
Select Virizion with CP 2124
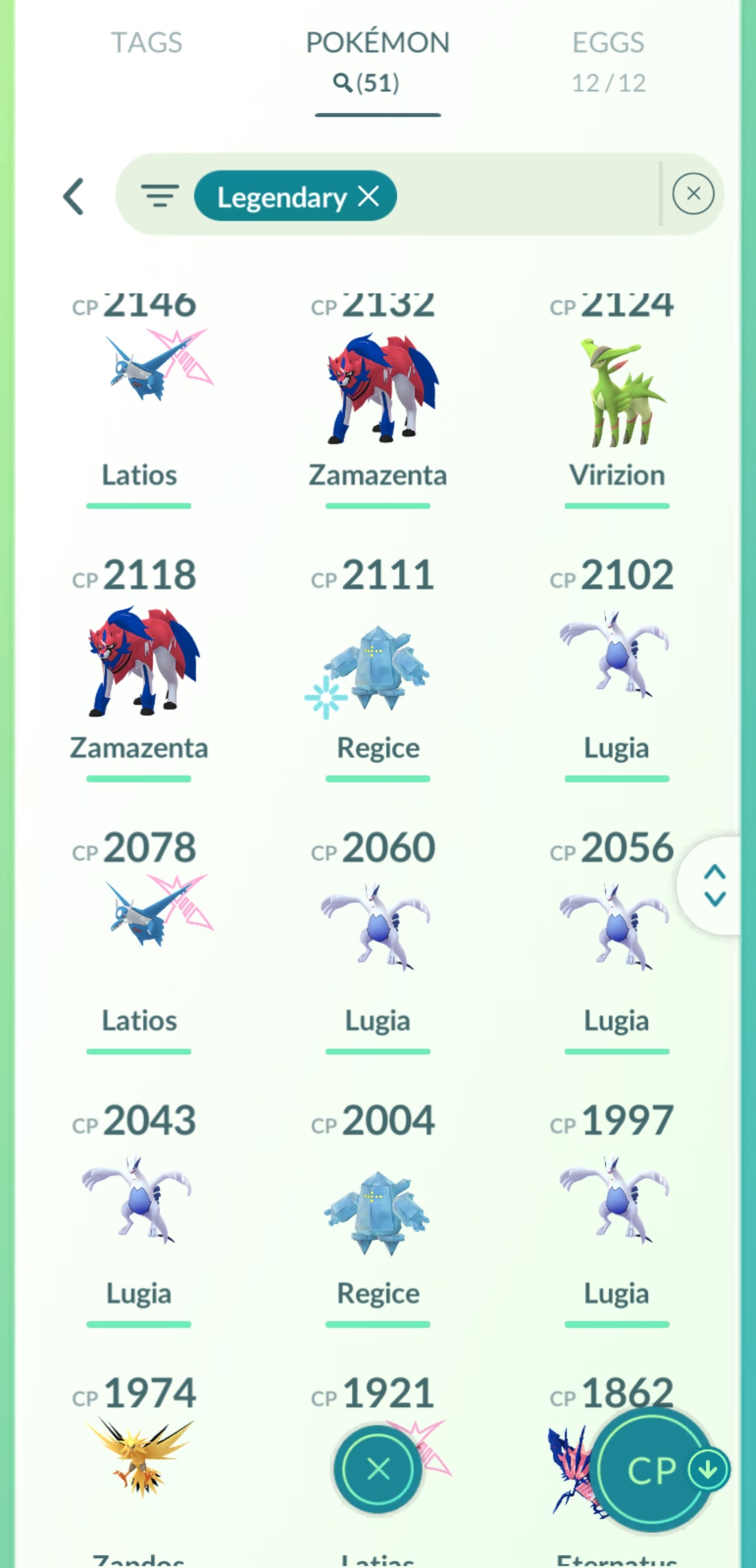[616, 393]
